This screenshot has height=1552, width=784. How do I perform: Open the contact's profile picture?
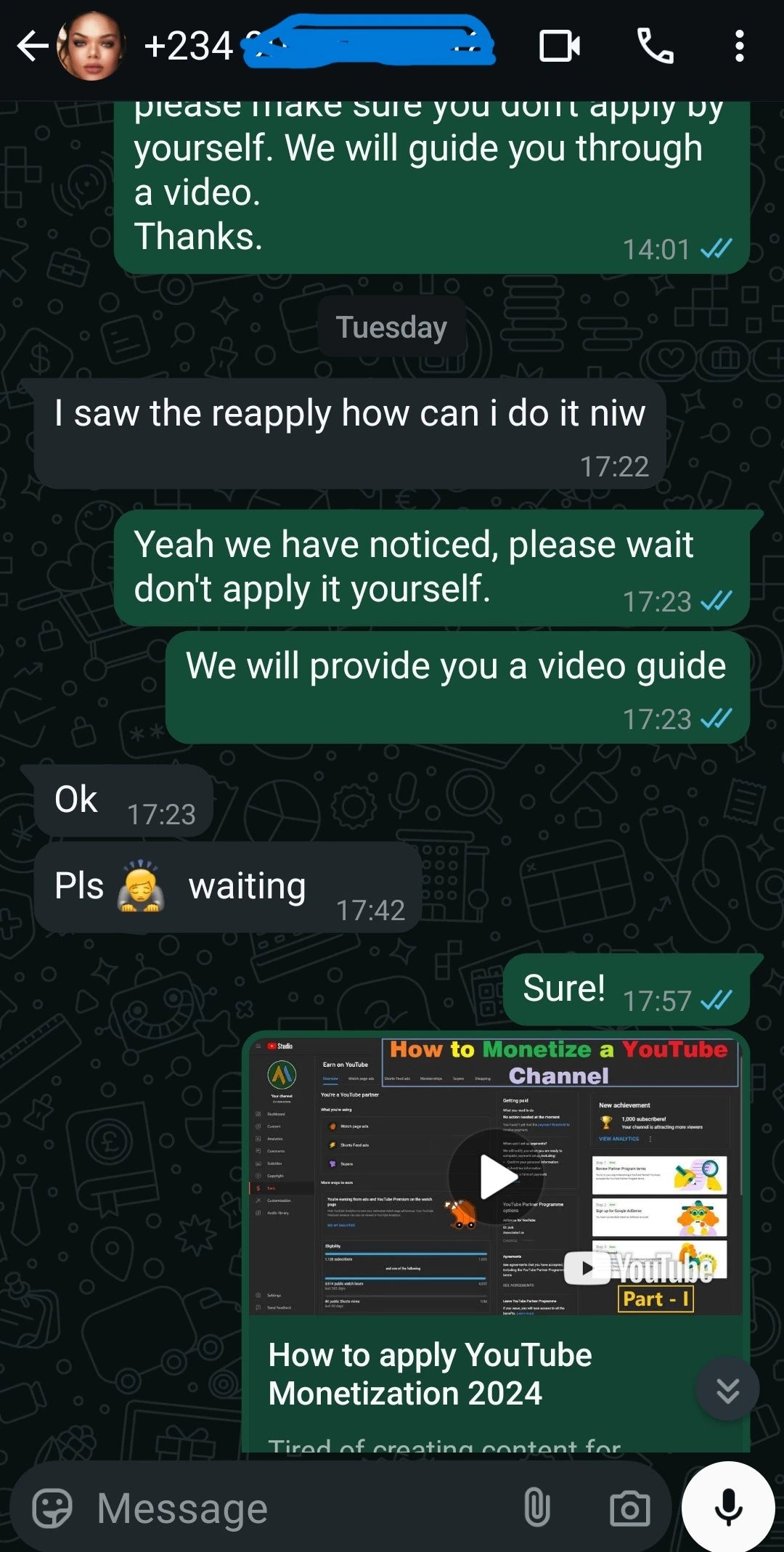[91, 46]
